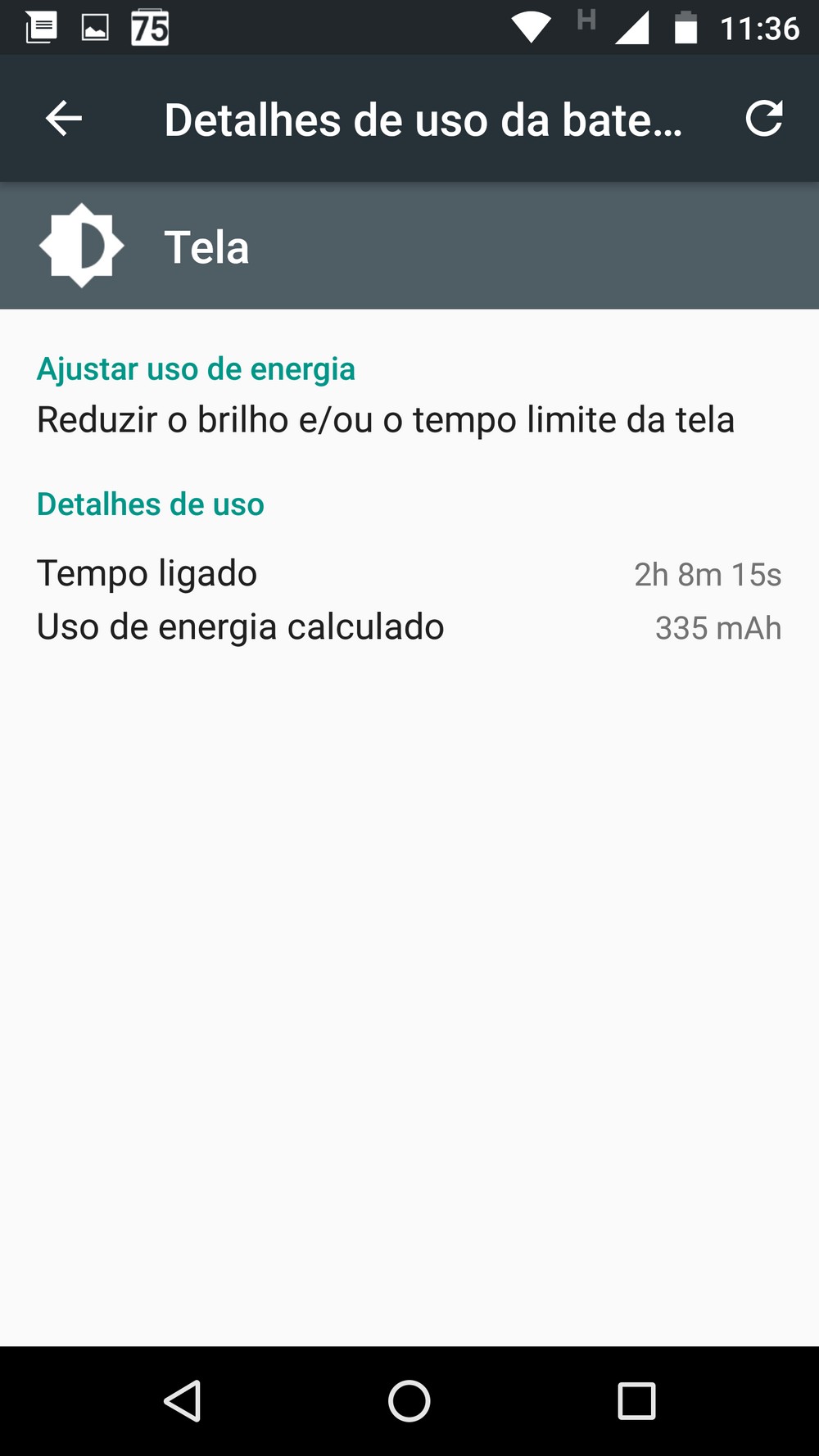Image resolution: width=819 pixels, height=1456 pixels.
Task: Refresh the battery usage details
Action: [763, 119]
